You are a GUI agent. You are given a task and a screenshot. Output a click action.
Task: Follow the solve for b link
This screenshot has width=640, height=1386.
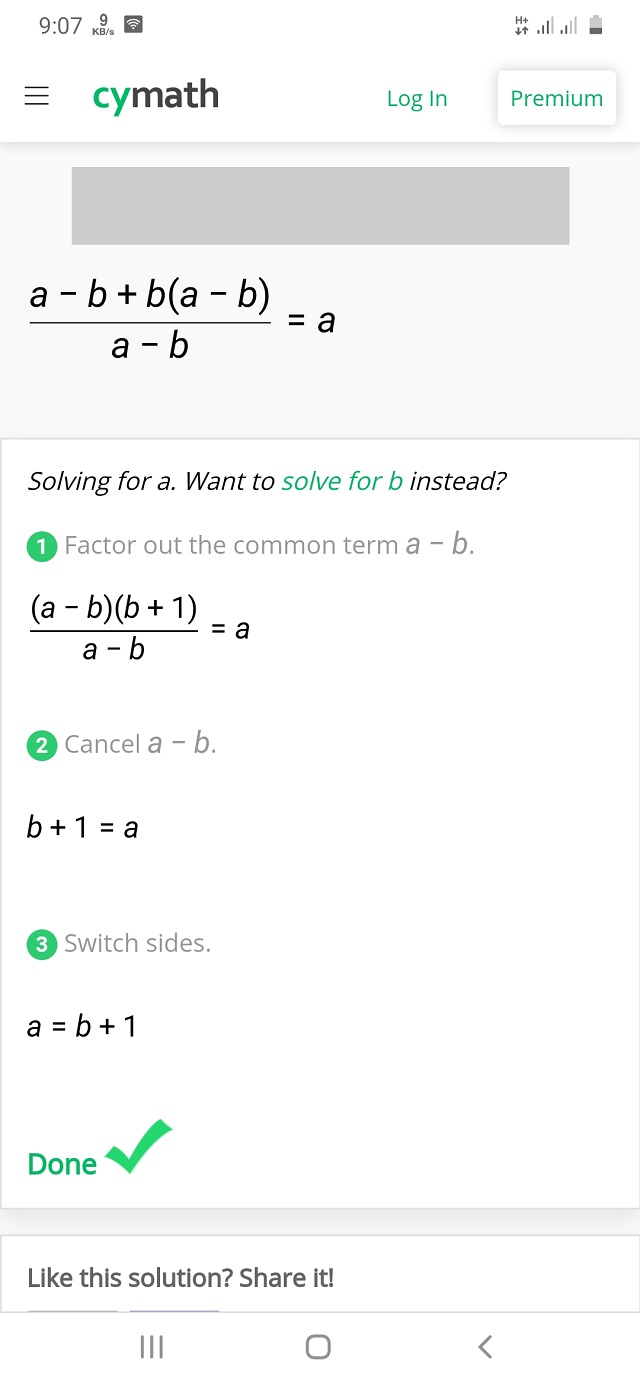[342, 481]
